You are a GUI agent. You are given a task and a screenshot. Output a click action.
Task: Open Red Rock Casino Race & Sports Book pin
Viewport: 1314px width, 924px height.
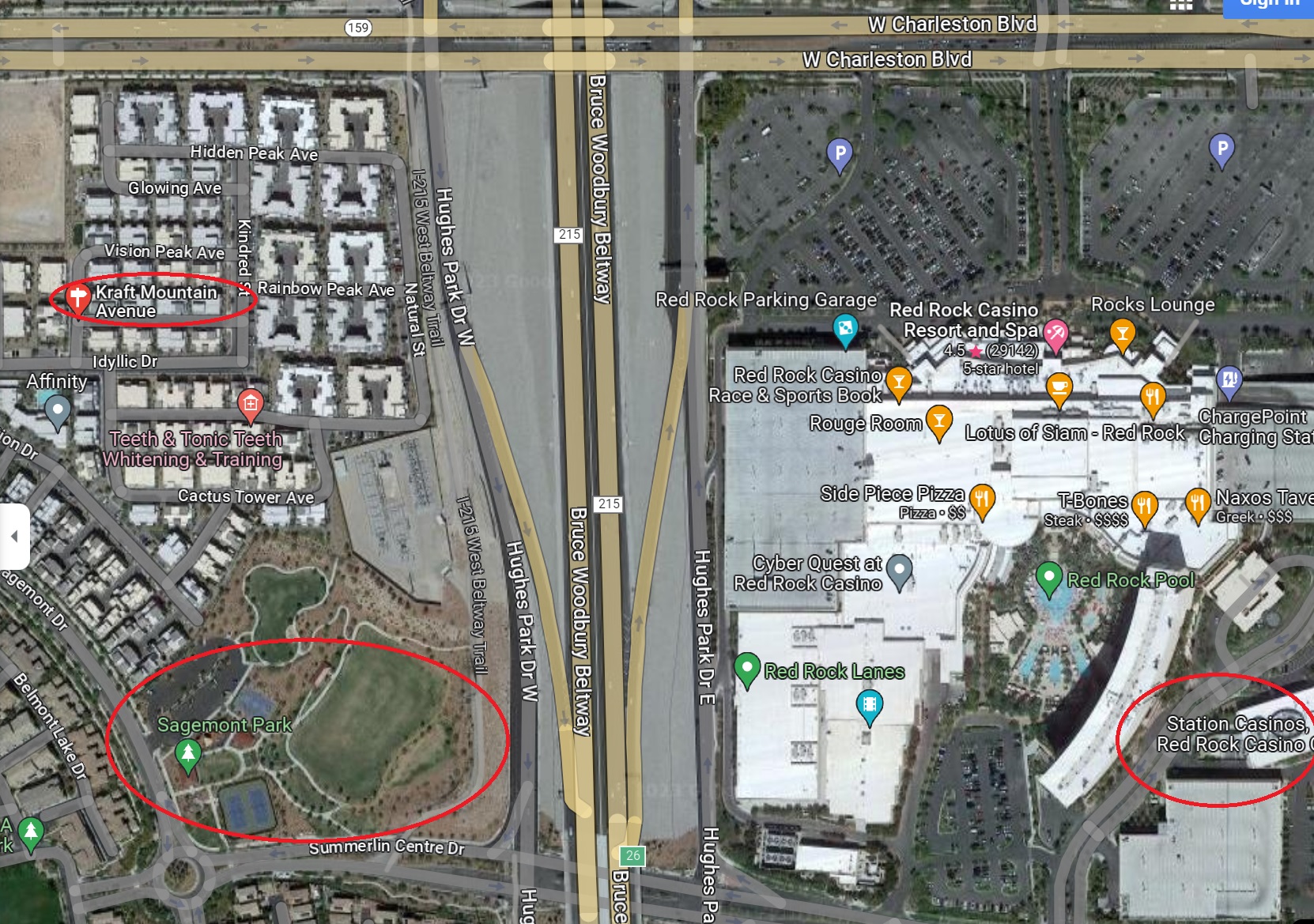click(898, 382)
